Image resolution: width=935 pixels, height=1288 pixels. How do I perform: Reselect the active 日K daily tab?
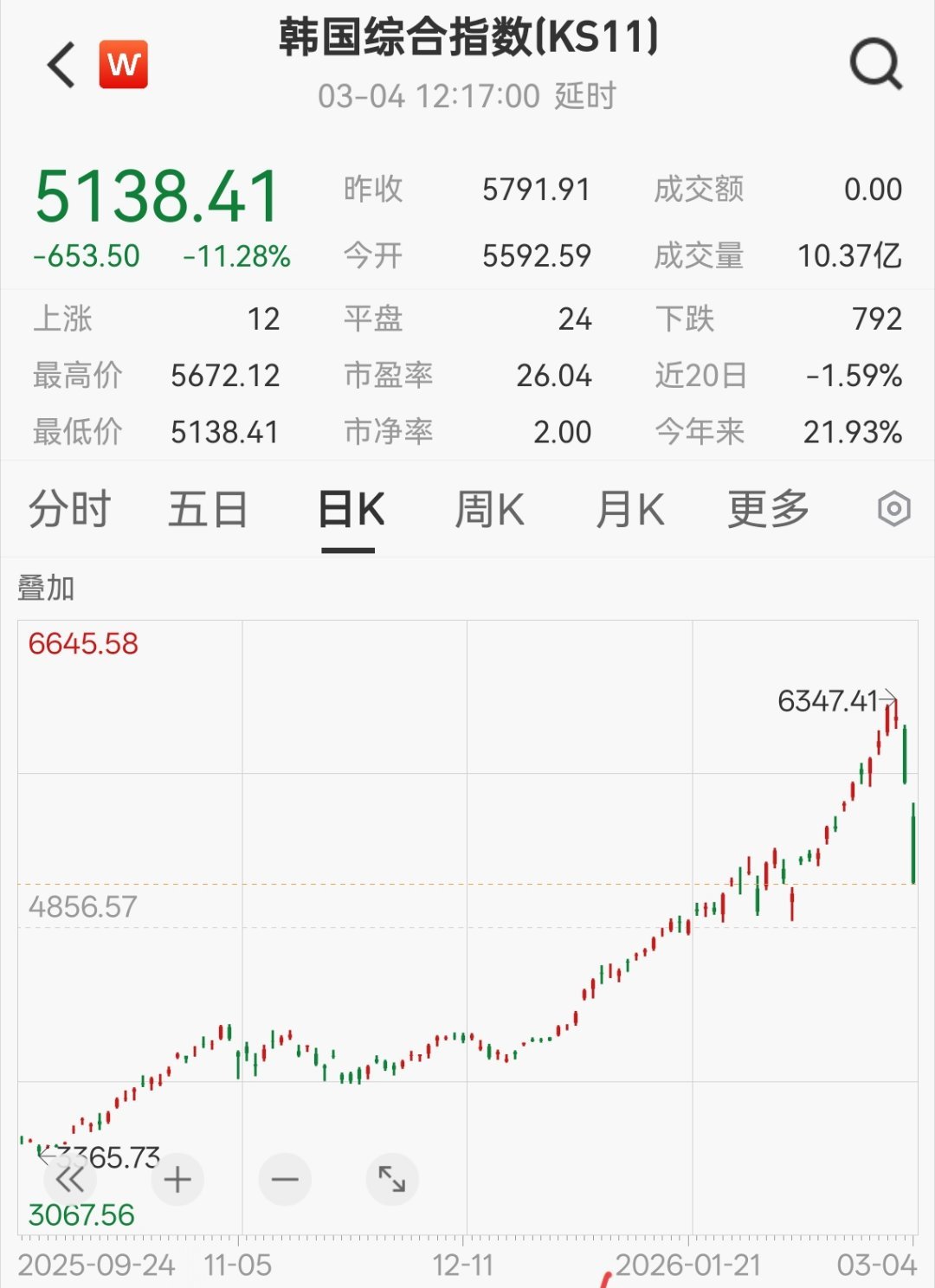pos(349,511)
